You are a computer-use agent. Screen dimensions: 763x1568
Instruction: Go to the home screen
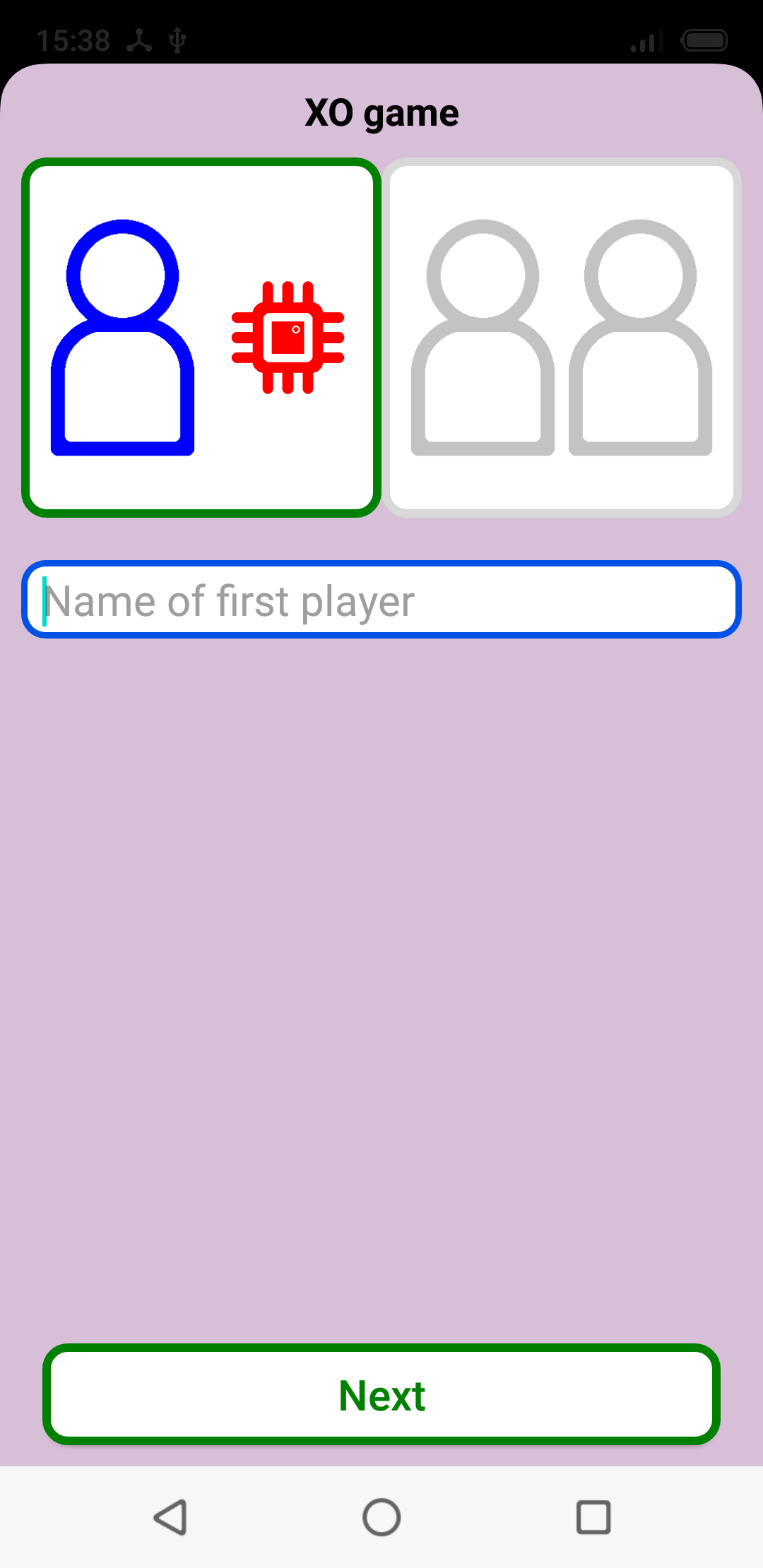381,1517
